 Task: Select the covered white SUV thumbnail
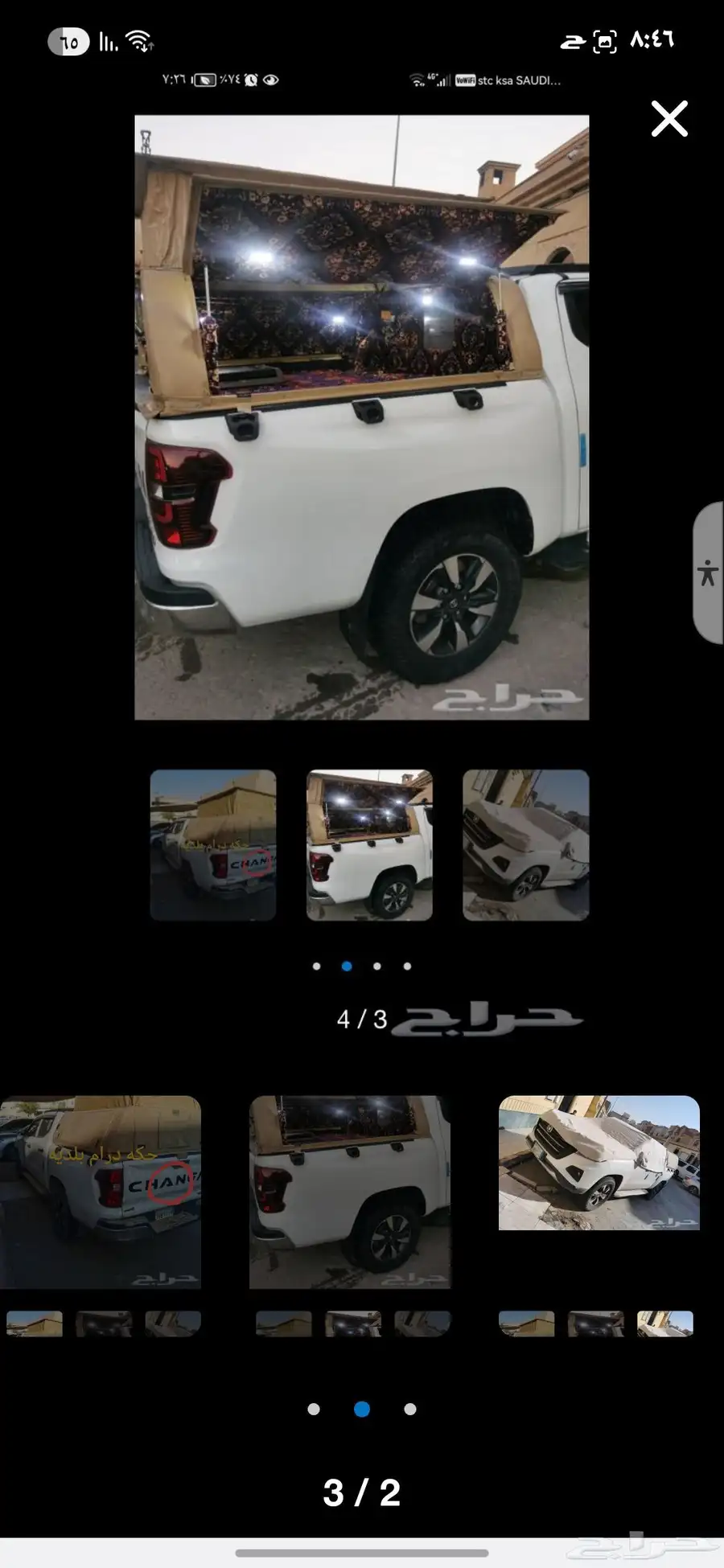click(x=525, y=844)
